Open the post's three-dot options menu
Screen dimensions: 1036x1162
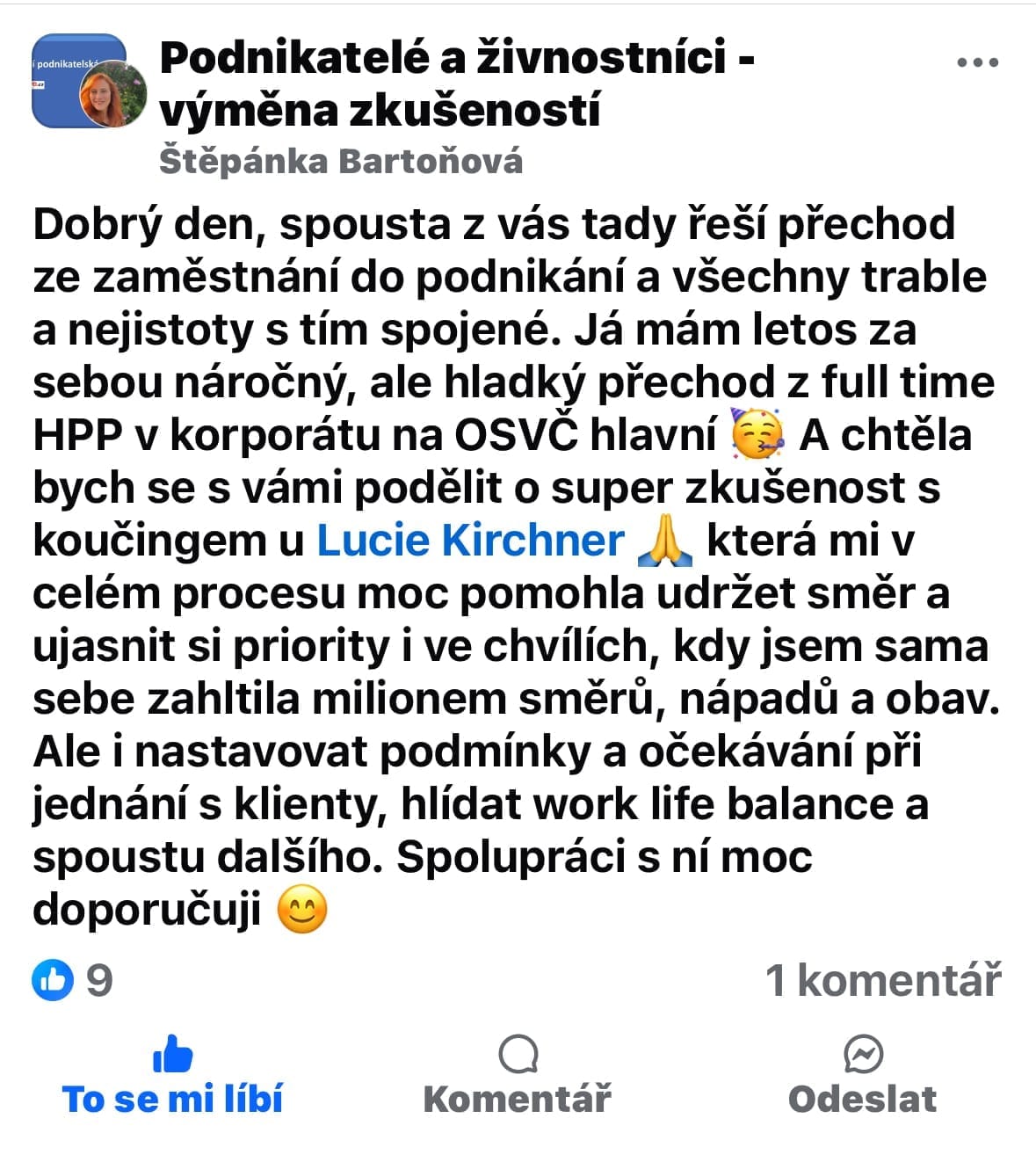pos(977,63)
